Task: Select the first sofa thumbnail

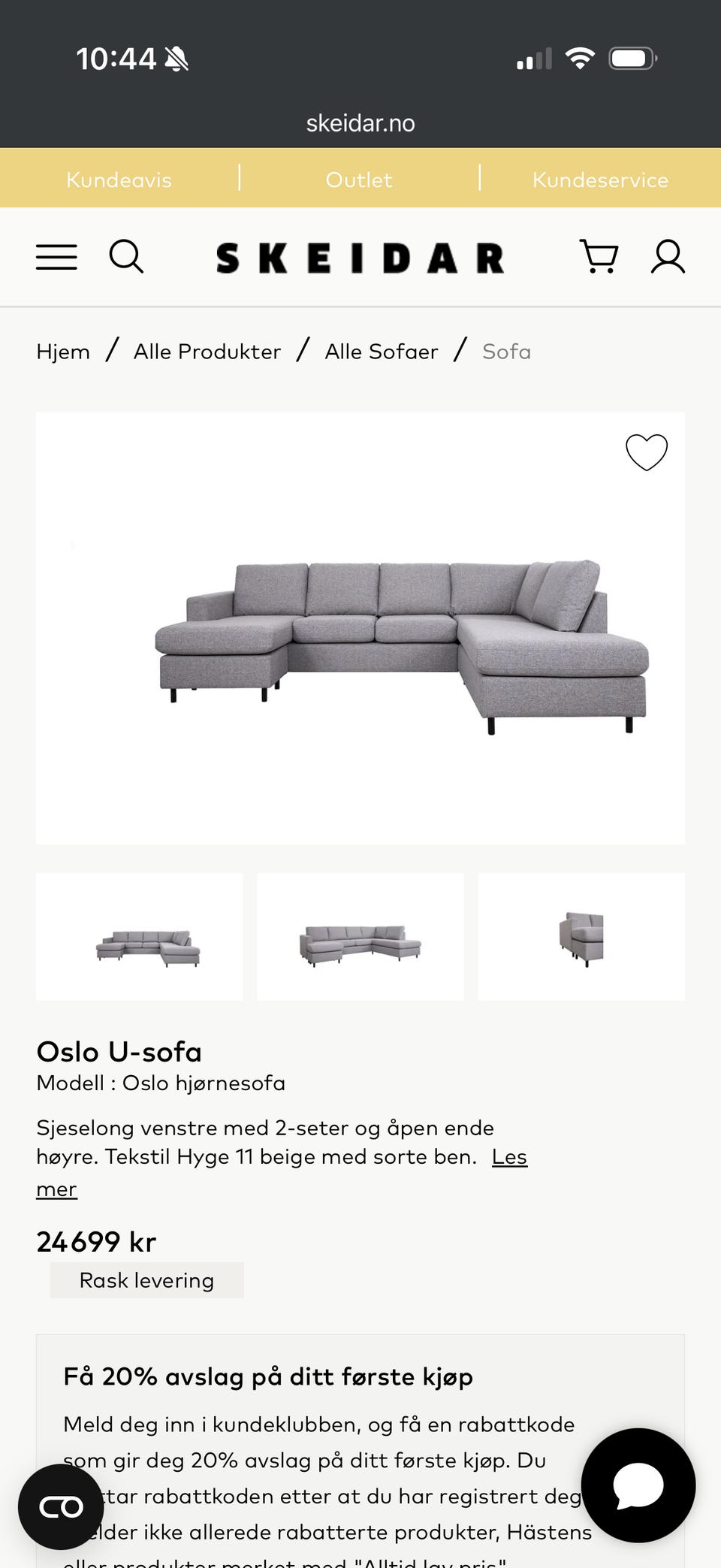Action: click(139, 936)
